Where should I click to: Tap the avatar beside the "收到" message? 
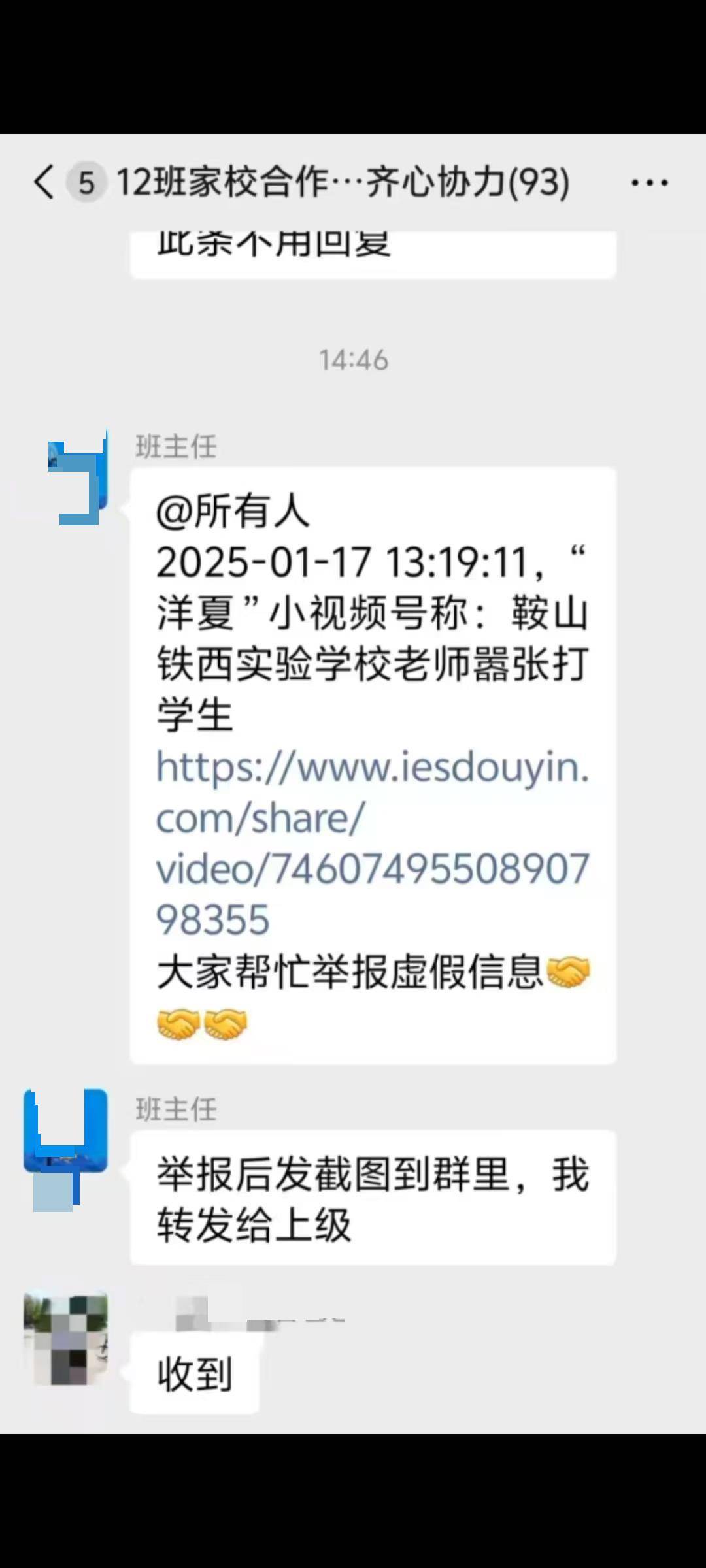click(x=65, y=1339)
